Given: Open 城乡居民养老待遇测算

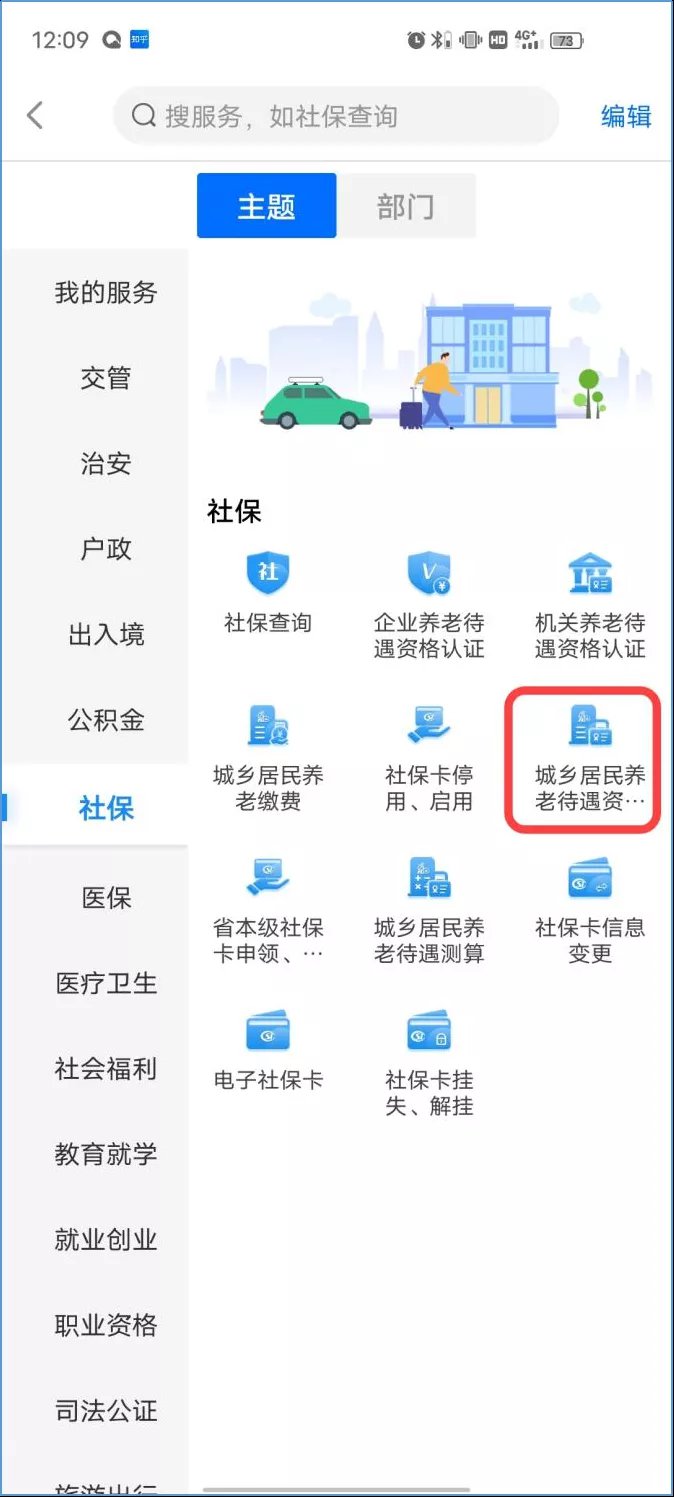Looking at the screenshot, I should point(429,912).
